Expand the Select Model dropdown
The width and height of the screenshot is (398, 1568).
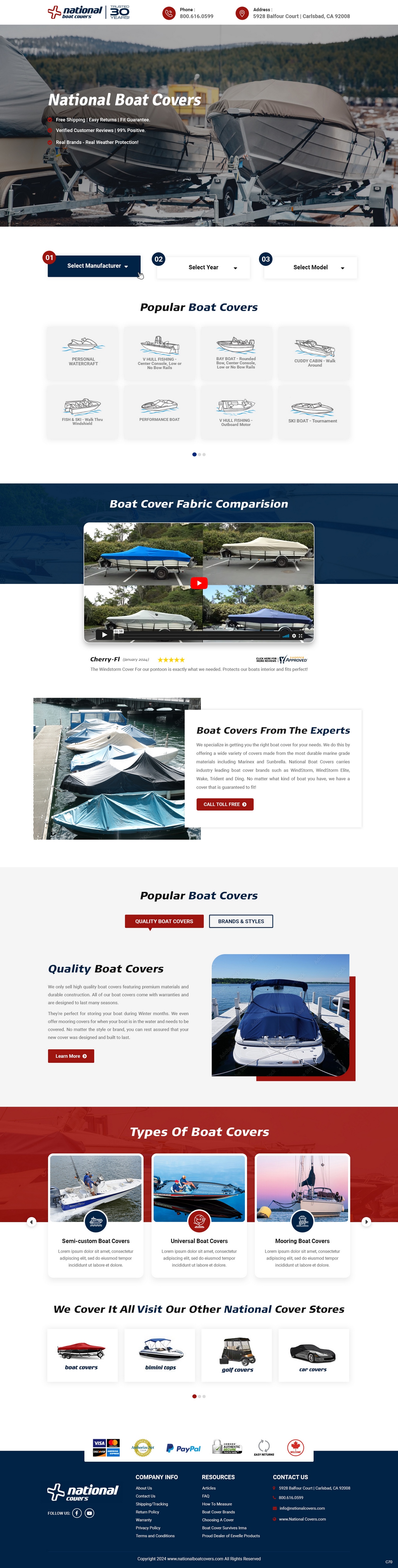point(311,268)
